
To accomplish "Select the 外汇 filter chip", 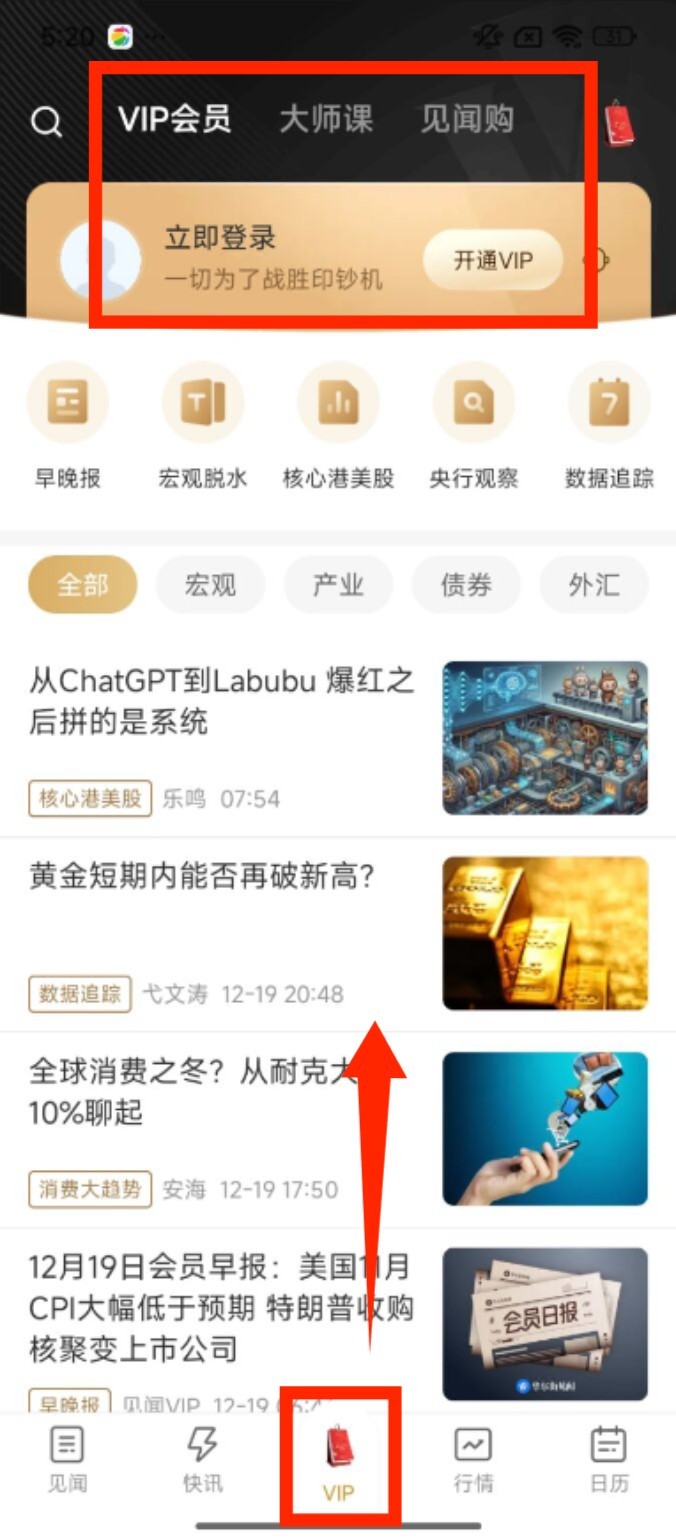I will pos(594,584).
